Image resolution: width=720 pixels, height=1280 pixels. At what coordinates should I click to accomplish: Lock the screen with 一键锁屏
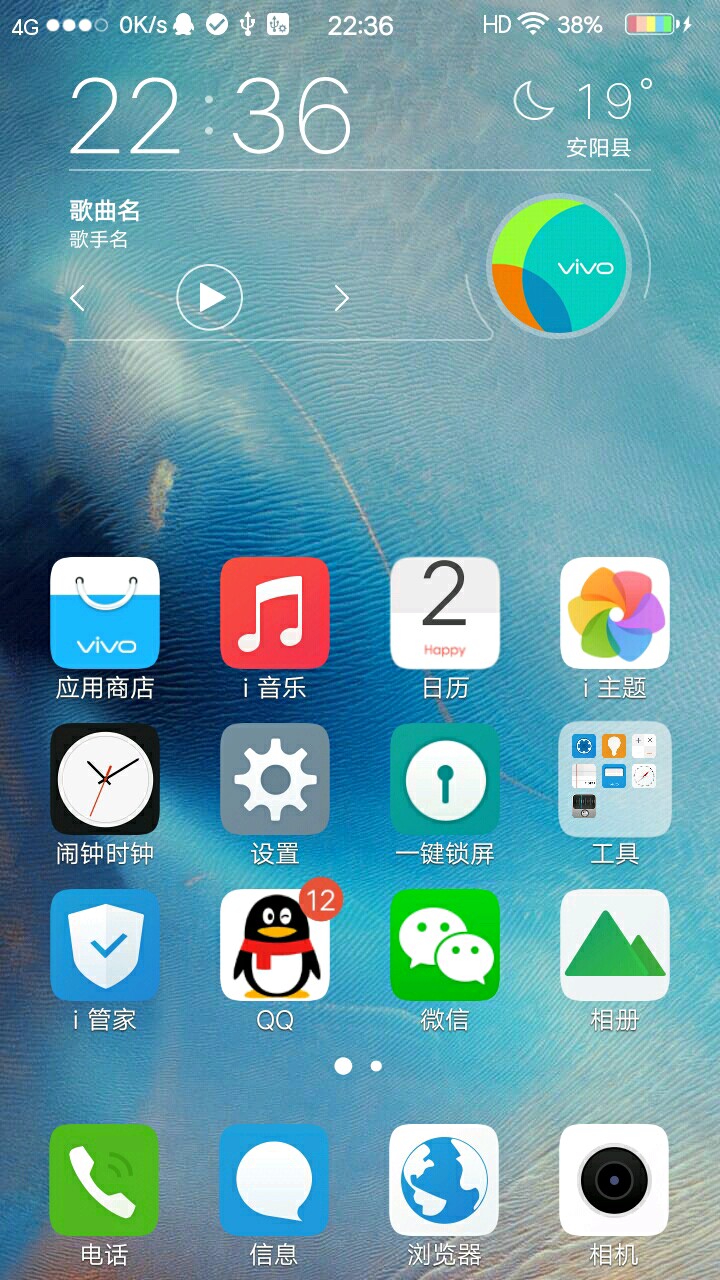444,779
